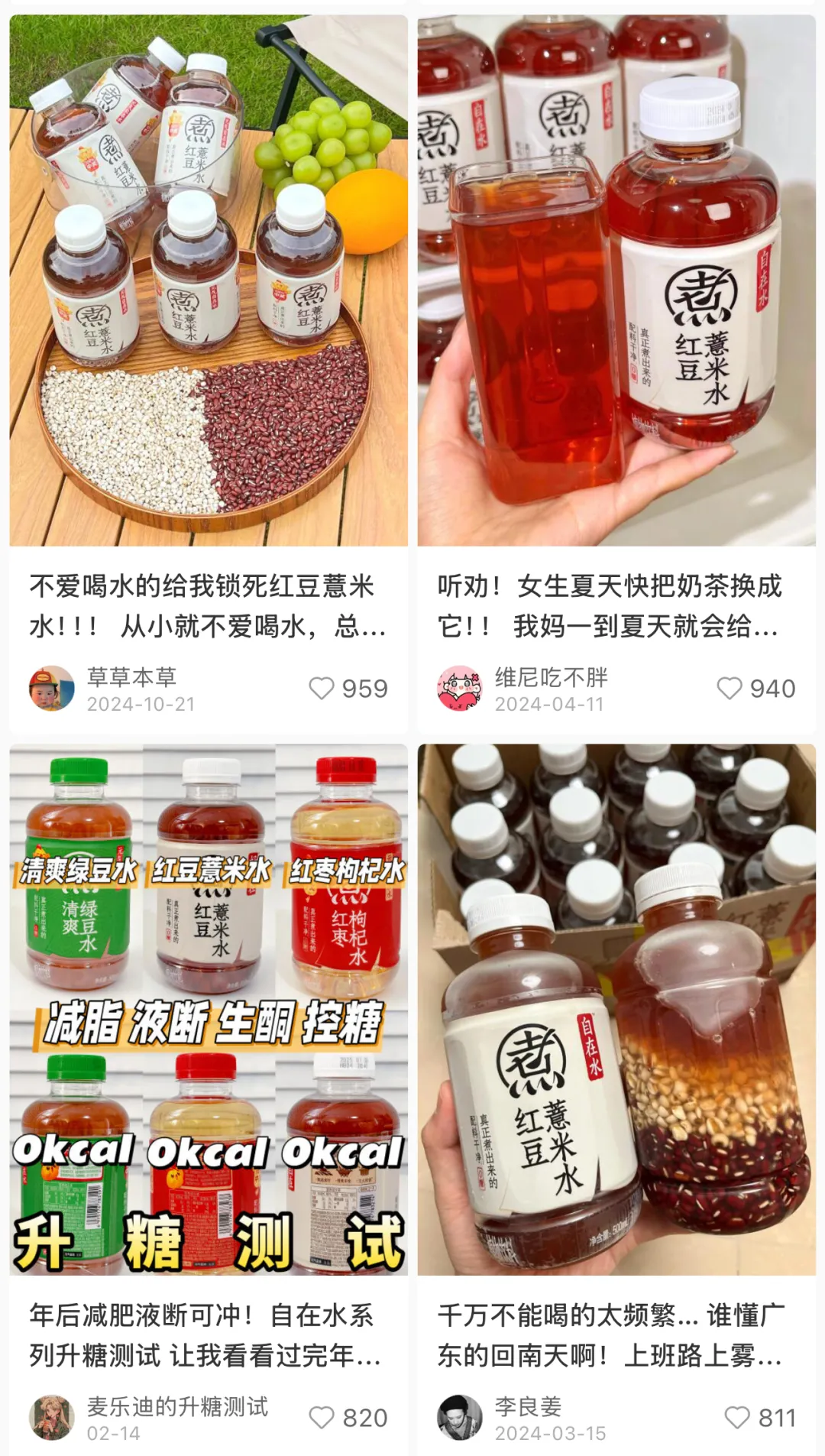Open 李良姜's post about 回南天
Image resolution: width=825 pixels, height=1456 pixels.
(x=616, y=1010)
